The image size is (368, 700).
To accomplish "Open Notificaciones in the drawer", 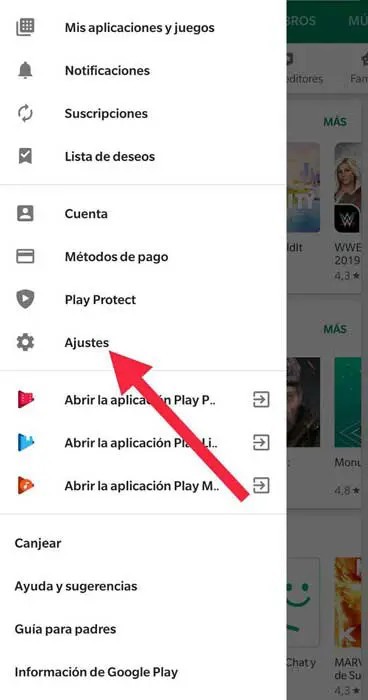I will pos(143,71).
